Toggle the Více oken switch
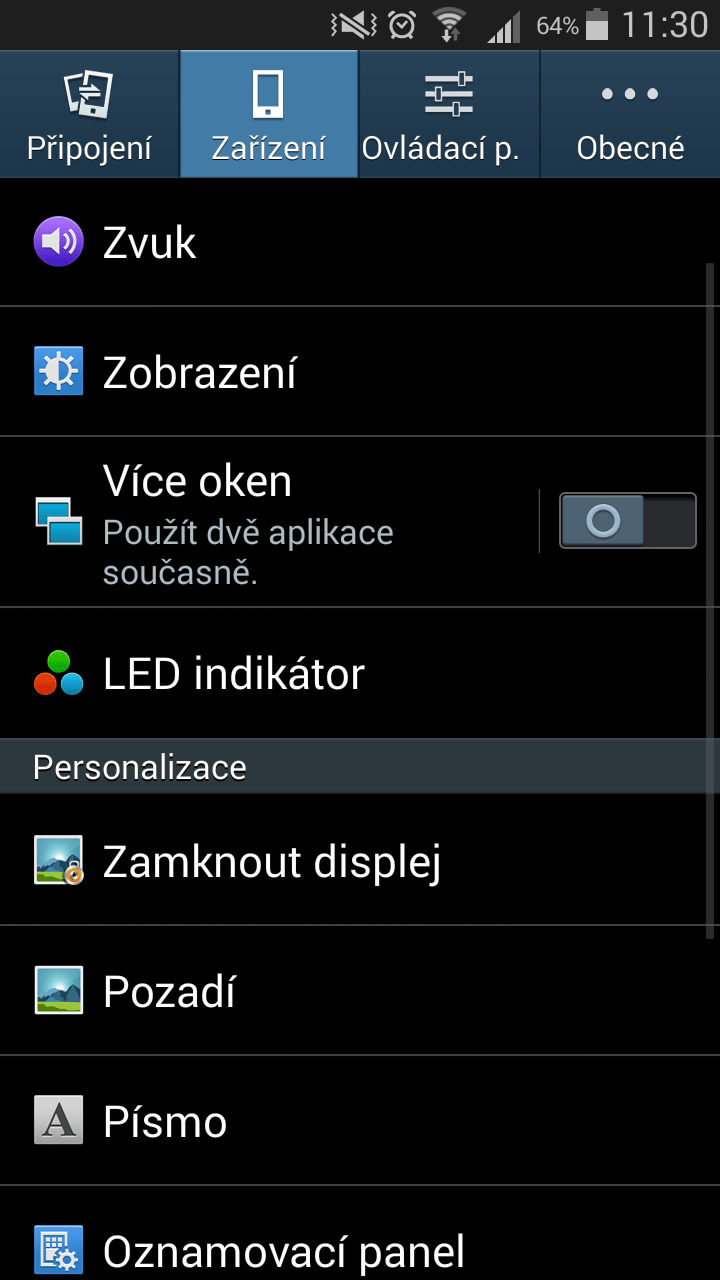Screen dimensions: 720x1280 click(x=627, y=521)
